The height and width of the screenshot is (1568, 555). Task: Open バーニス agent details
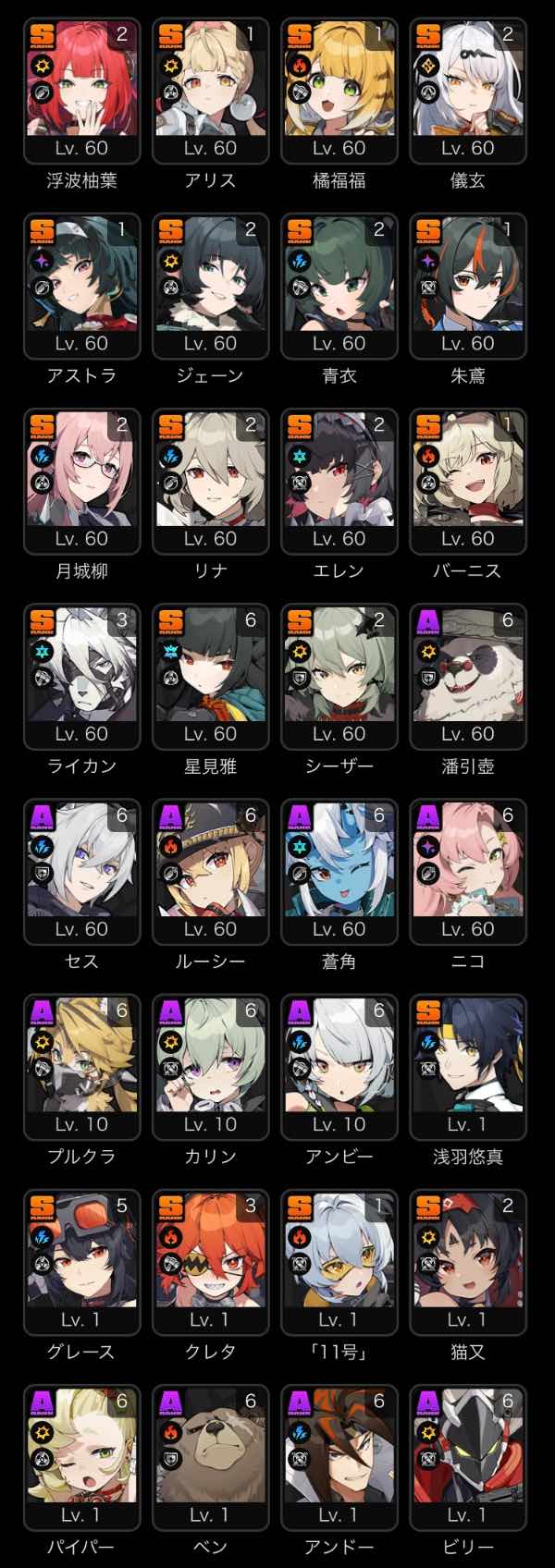point(467,481)
